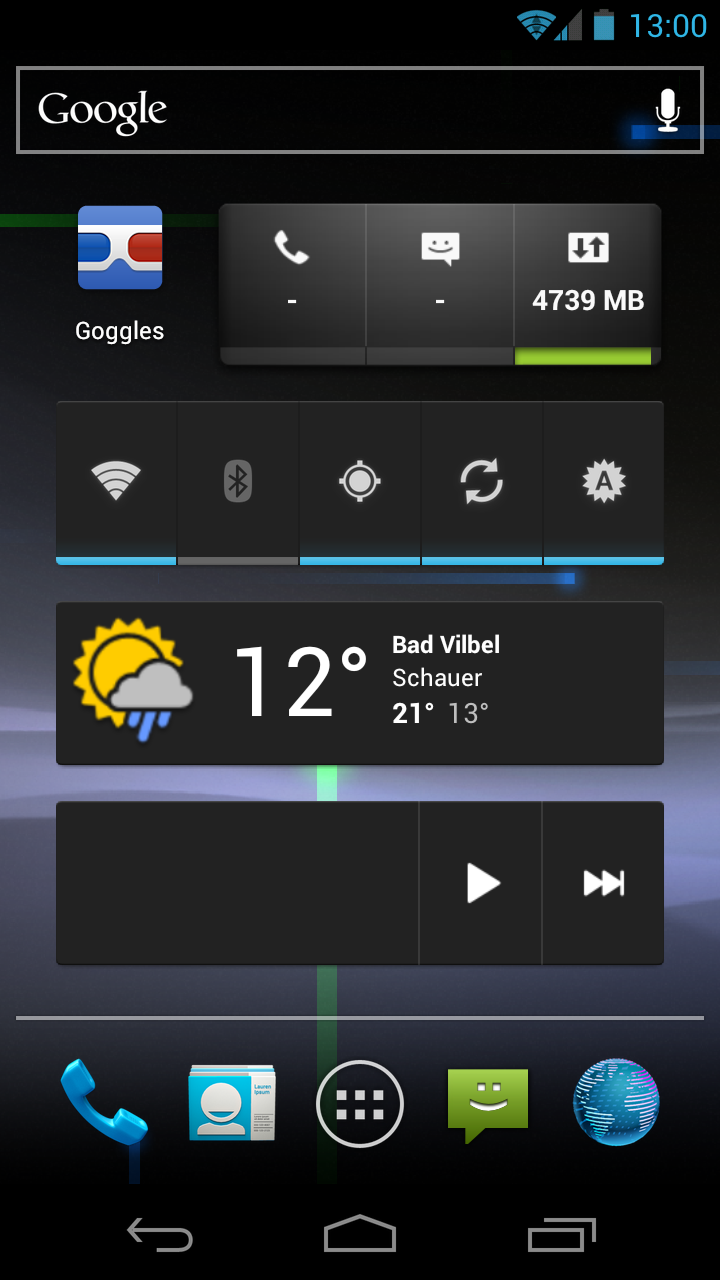This screenshot has height=1280, width=720.
Task: Toggle Wi-Fi in the power widget
Action: point(116,482)
